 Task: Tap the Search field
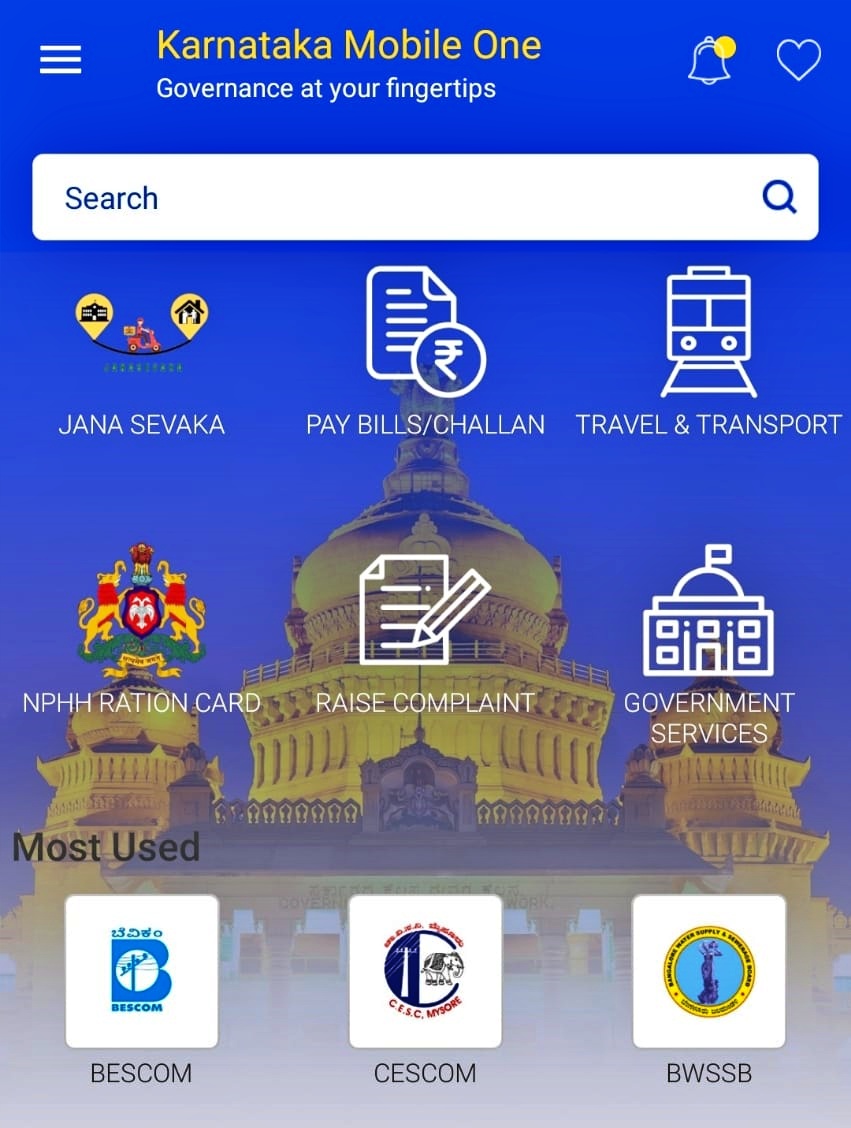tap(400, 198)
